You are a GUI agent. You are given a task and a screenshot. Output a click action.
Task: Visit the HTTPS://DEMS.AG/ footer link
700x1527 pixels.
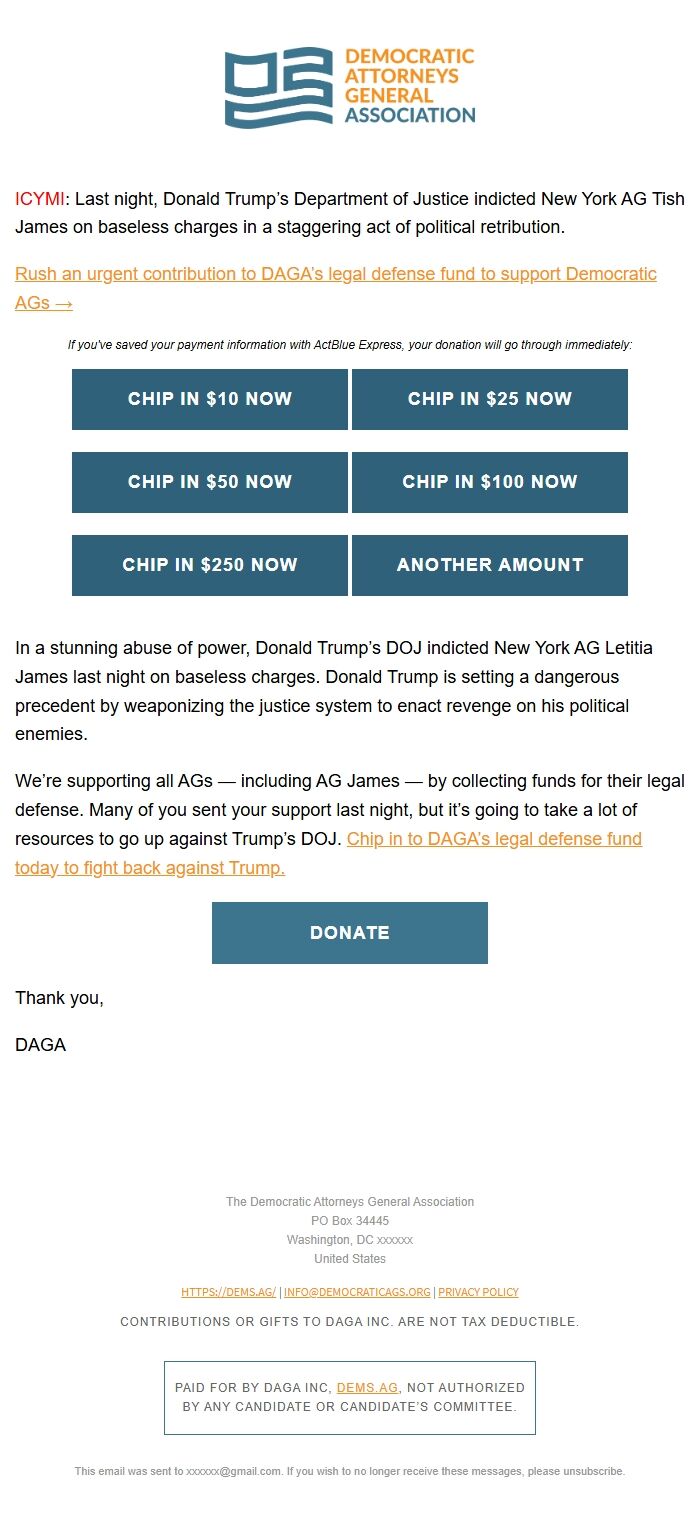228,1292
